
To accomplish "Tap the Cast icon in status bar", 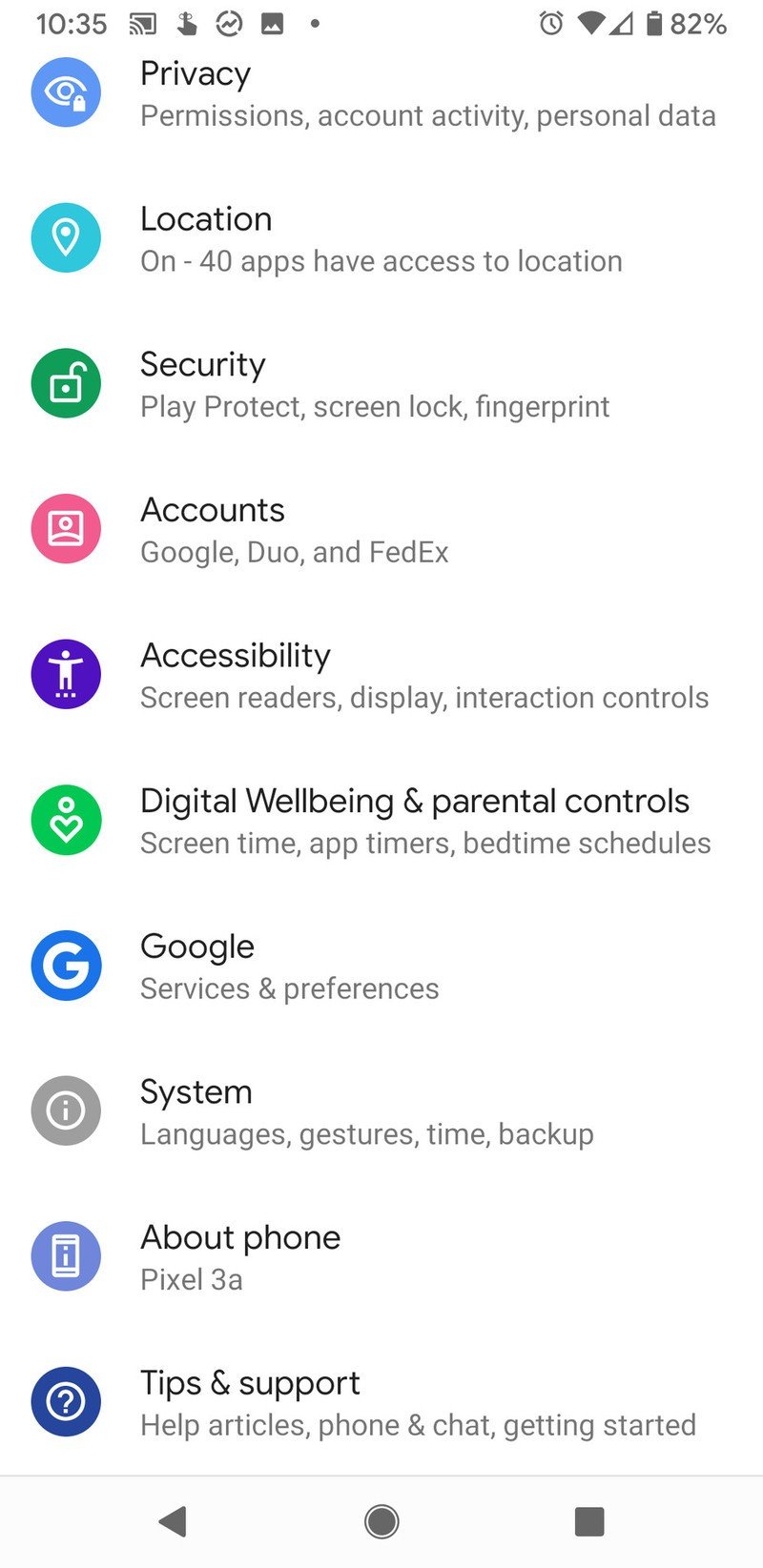I will tap(144, 24).
